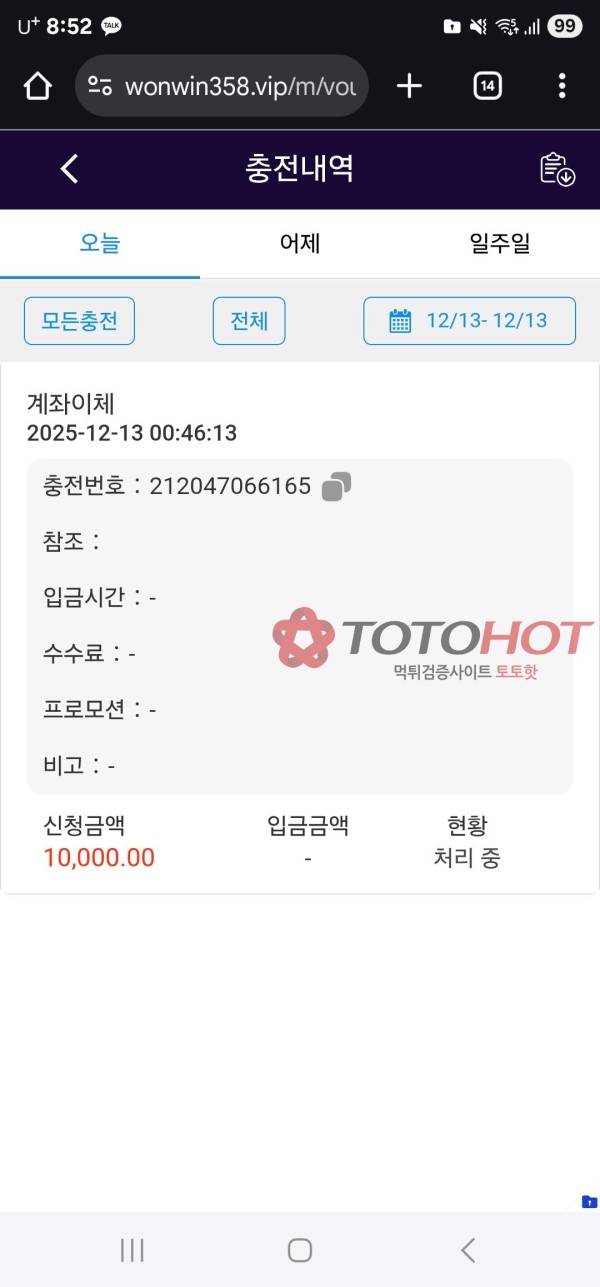Open the 모든충전 filter
The width and height of the screenshot is (600, 1287).
point(79,321)
